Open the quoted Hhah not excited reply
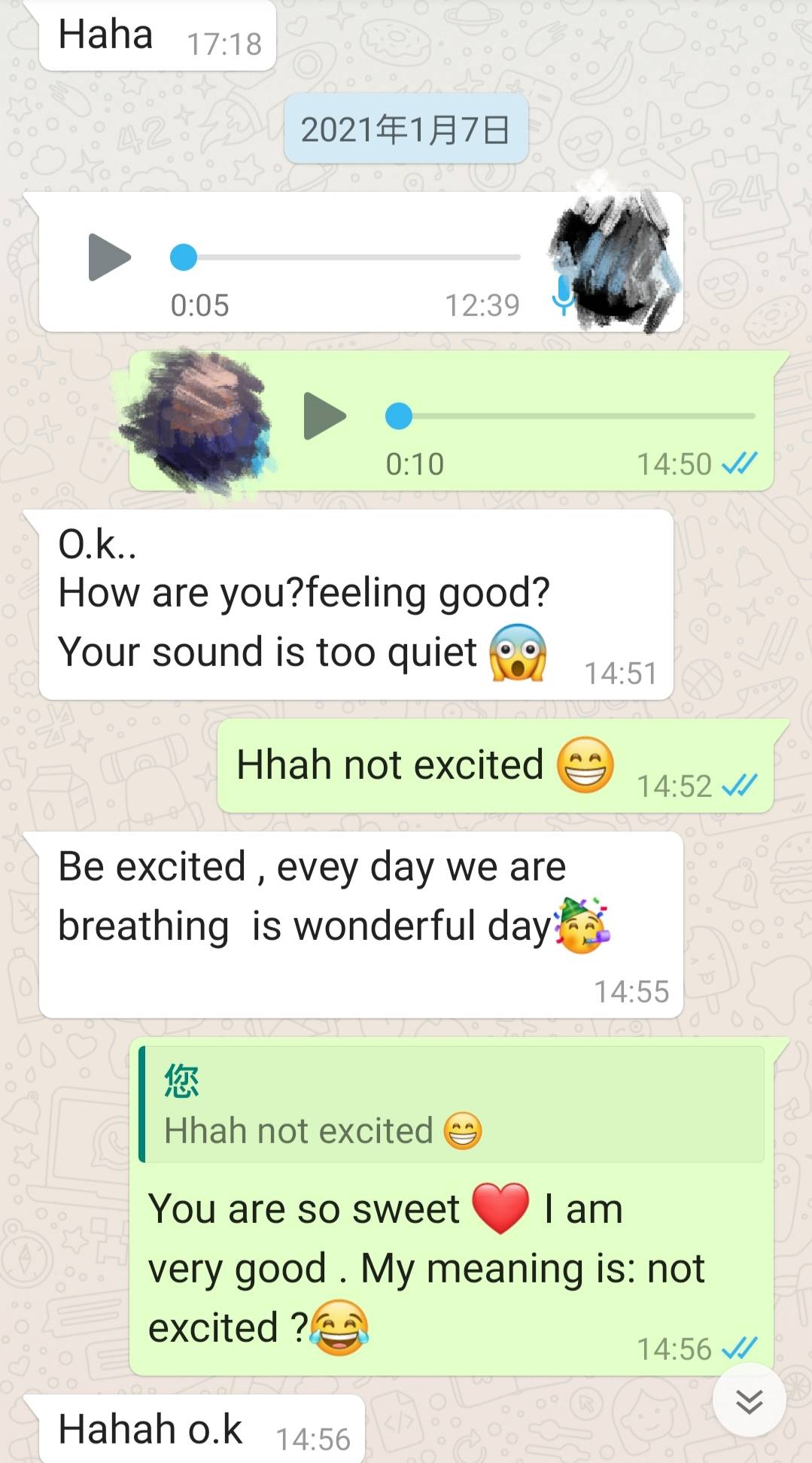This screenshot has height=1463, width=812. pos(452,1103)
